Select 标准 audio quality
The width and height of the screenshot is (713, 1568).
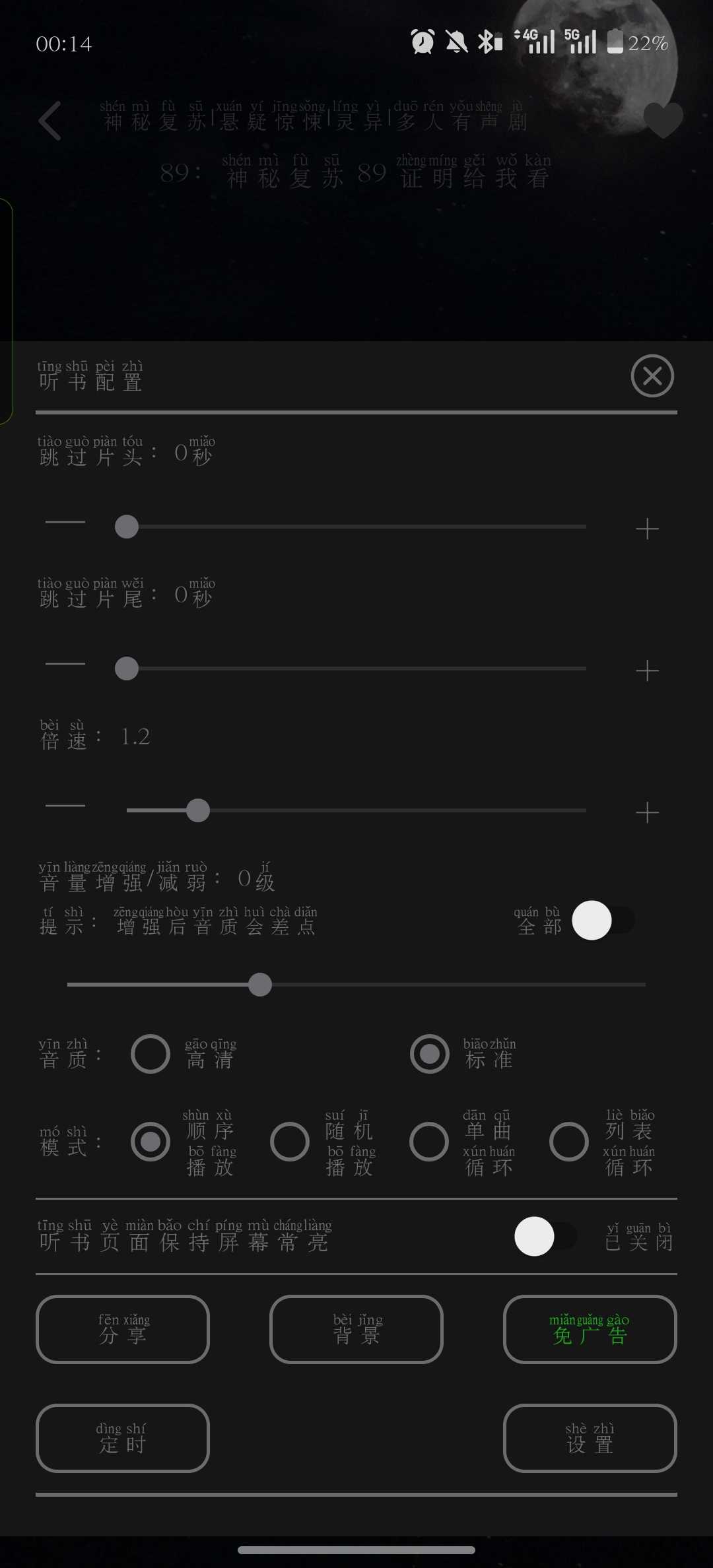(x=430, y=1054)
